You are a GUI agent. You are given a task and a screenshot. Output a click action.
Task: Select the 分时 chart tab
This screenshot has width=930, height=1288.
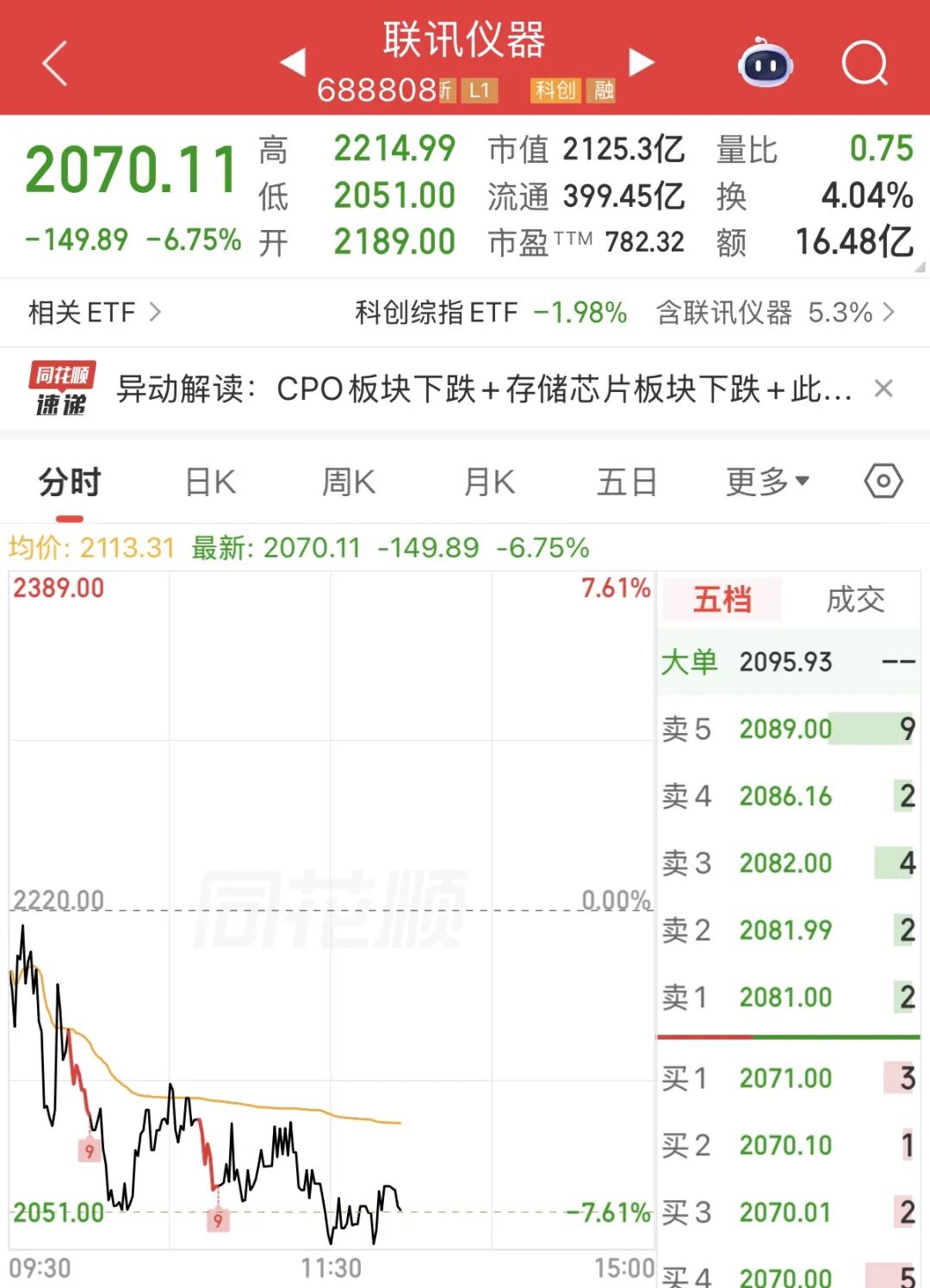(70, 482)
